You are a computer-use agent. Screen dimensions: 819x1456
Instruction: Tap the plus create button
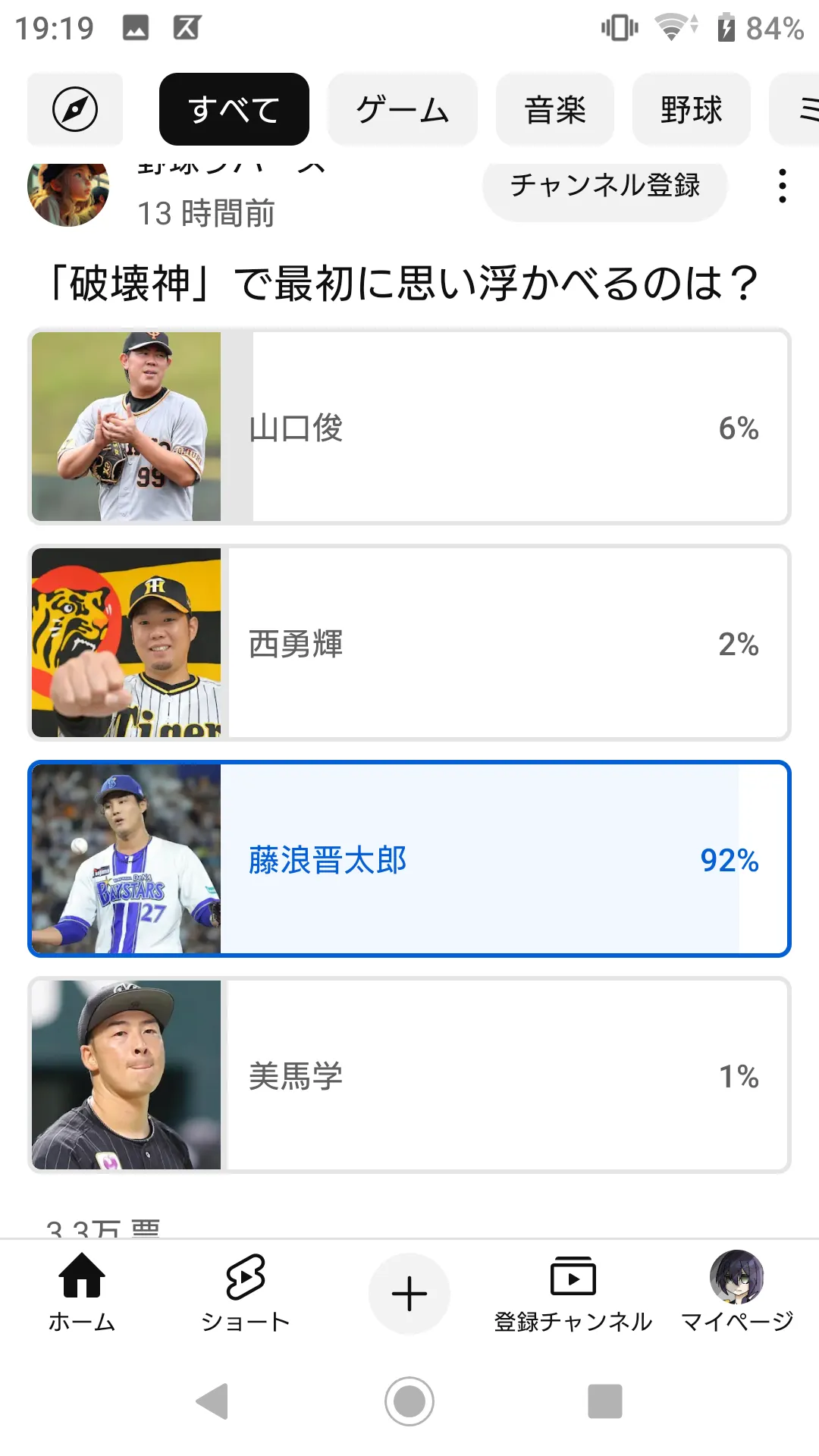pos(409,1294)
